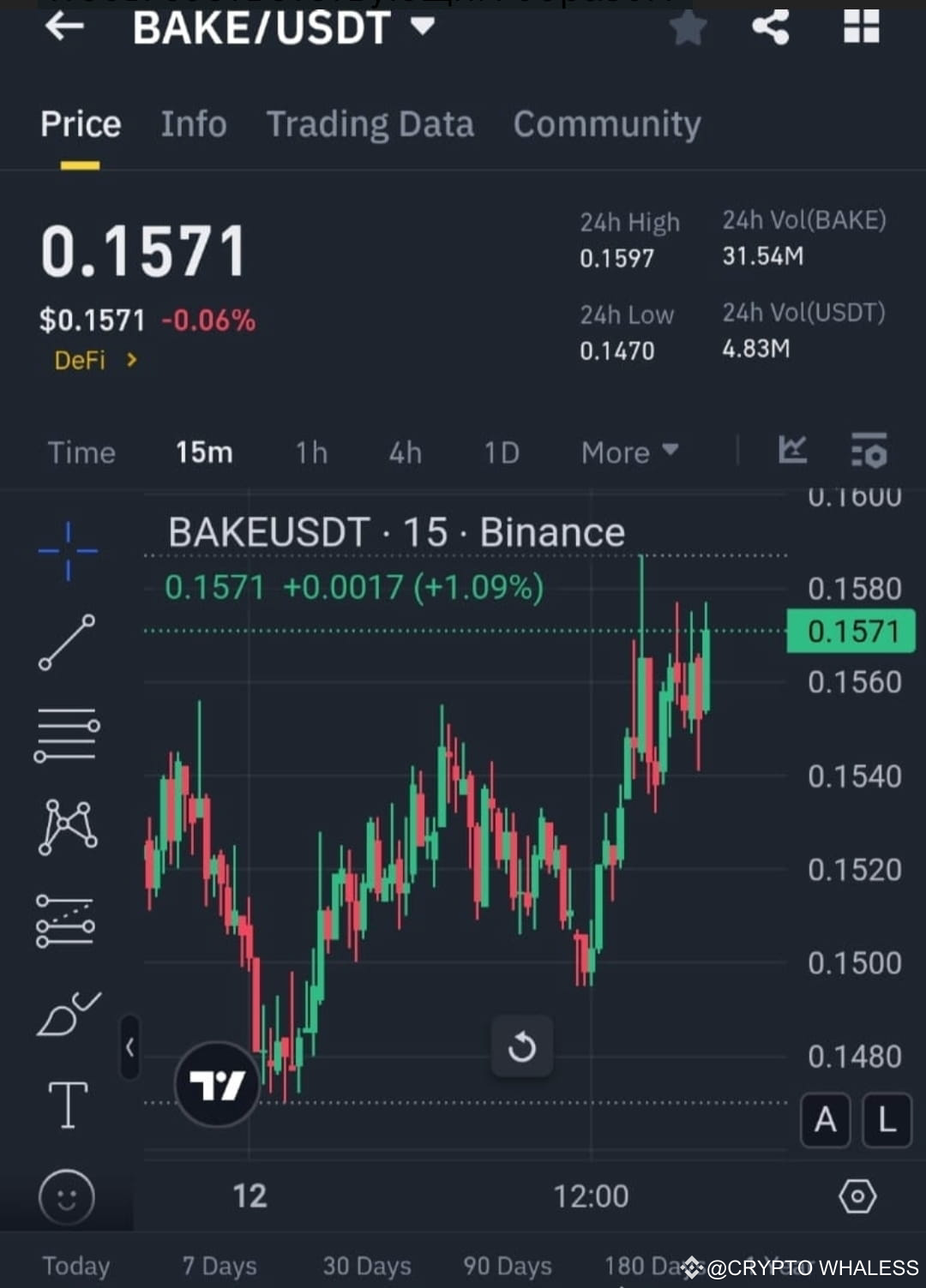
Task: Expand the More timeframes dropdown
Action: [x=630, y=452]
